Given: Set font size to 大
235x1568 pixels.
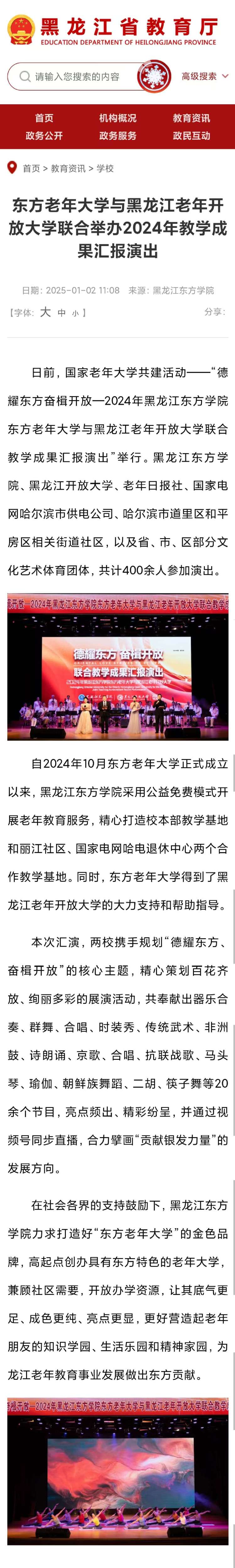Looking at the screenshot, I should coord(45,312).
